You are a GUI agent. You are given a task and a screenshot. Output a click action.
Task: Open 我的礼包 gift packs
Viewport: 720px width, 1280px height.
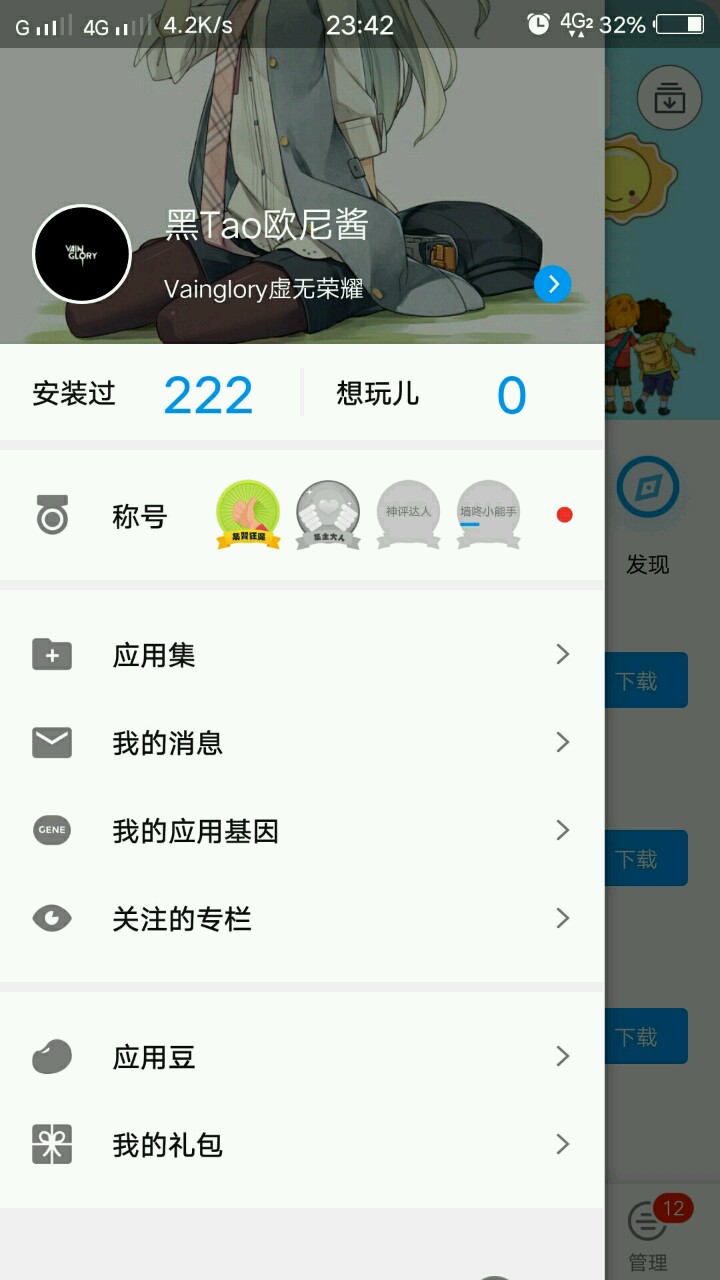pyautogui.click(x=302, y=1145)
